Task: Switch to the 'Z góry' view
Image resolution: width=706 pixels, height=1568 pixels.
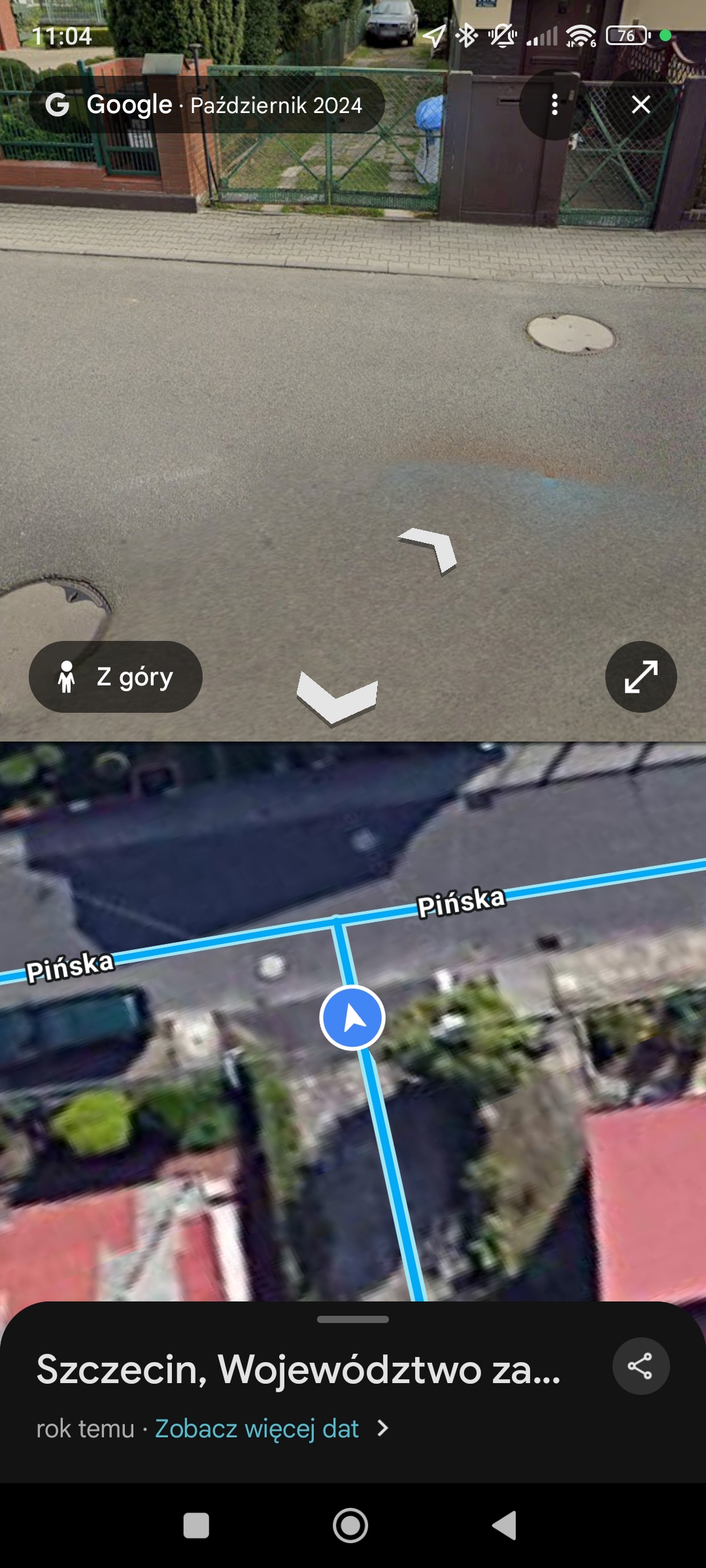Action: 116,677
